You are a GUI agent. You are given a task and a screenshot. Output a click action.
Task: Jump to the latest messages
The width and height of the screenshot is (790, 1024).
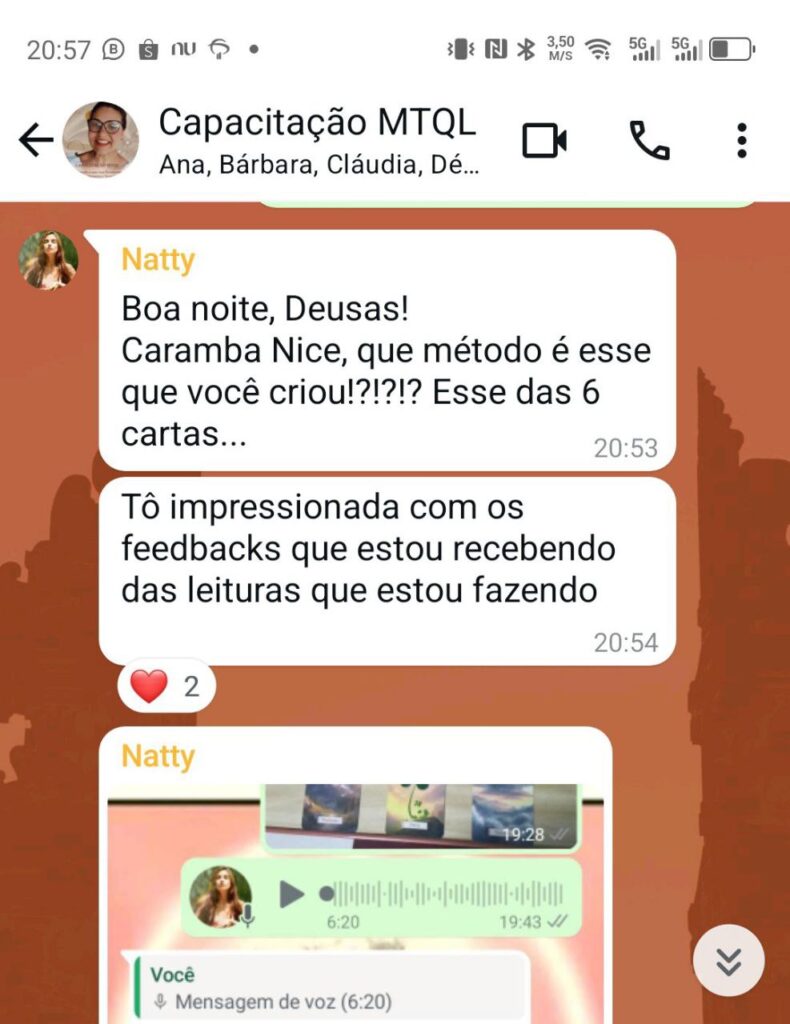(728, 962)
